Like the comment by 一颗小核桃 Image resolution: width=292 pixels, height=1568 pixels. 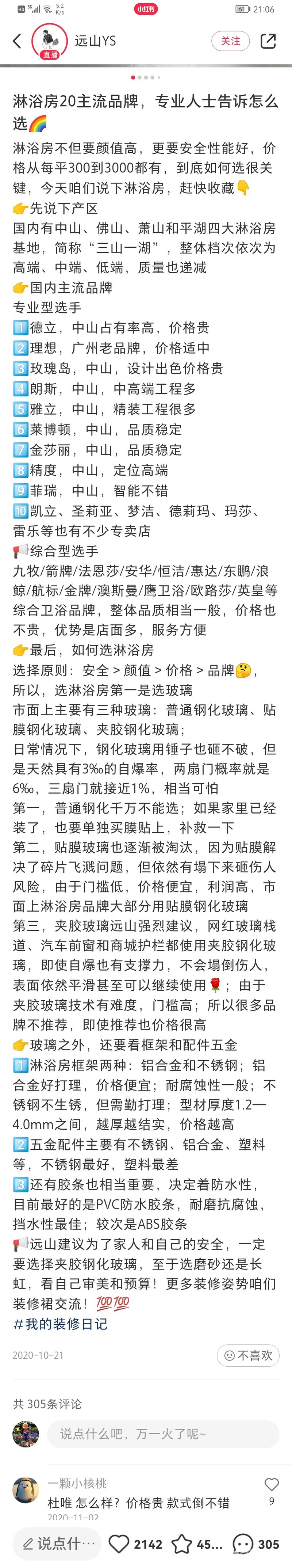[x=271, y=1485]
